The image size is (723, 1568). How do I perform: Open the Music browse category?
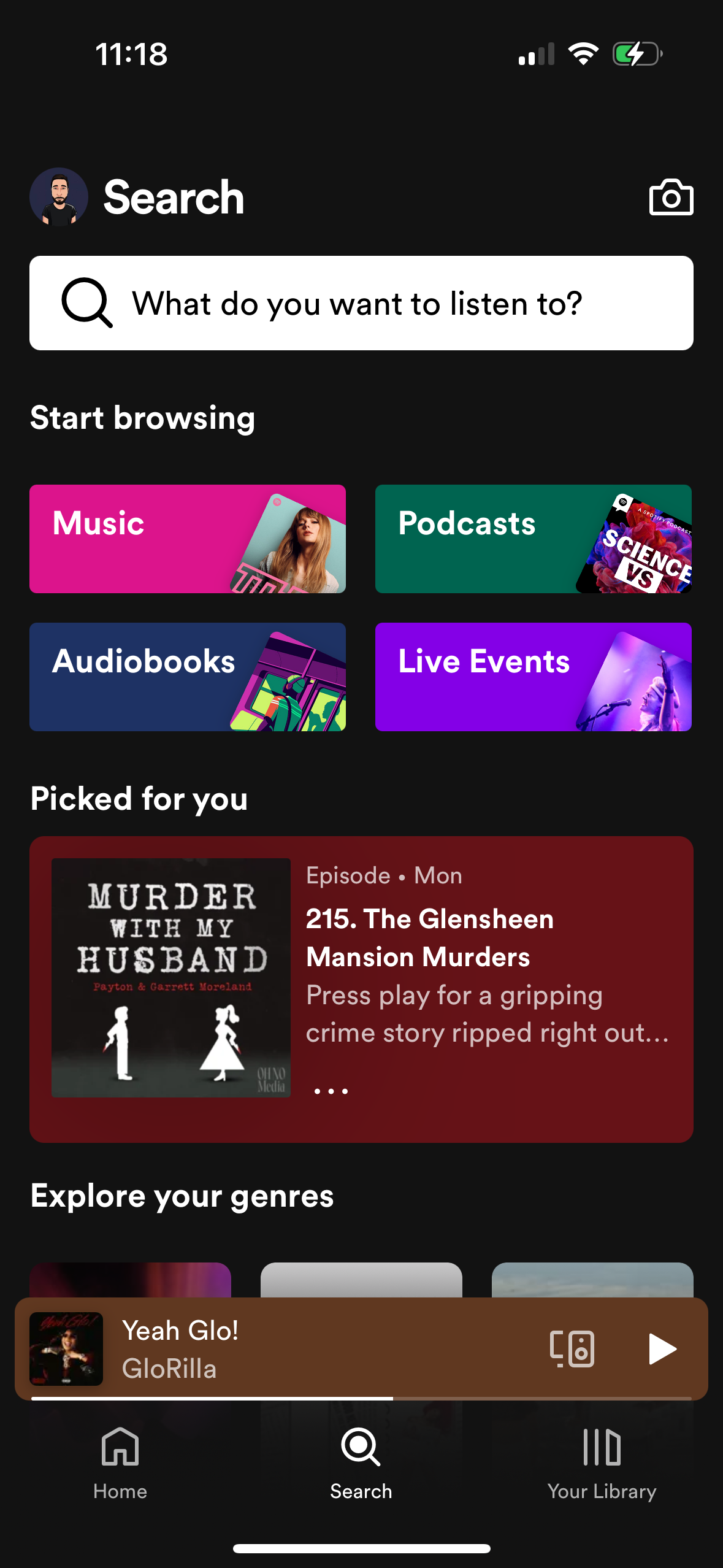pyautogui.click(x=187, y=538)
